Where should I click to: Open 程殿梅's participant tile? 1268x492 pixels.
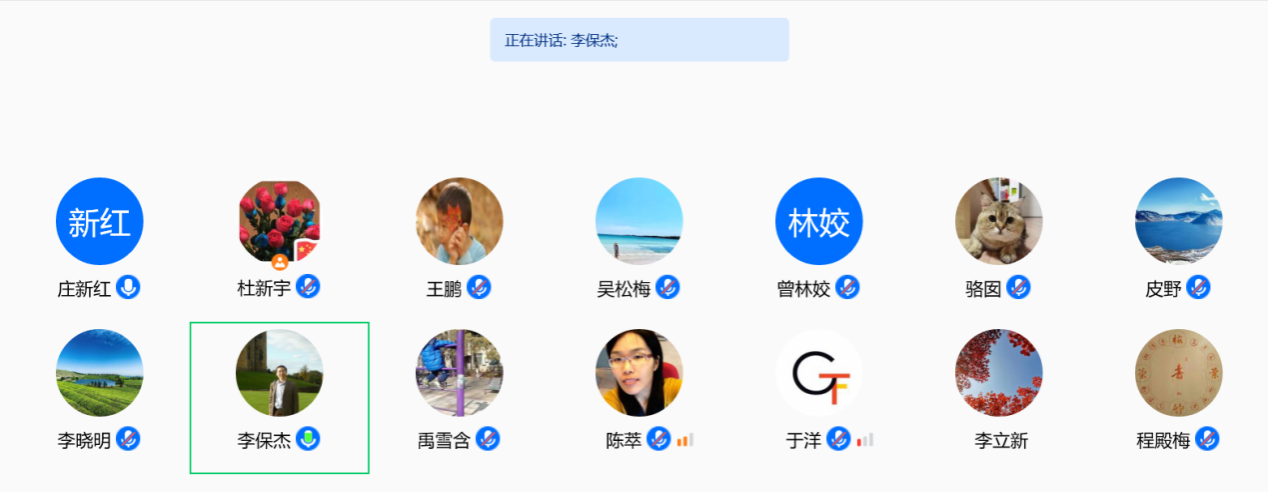point(1178,373)
